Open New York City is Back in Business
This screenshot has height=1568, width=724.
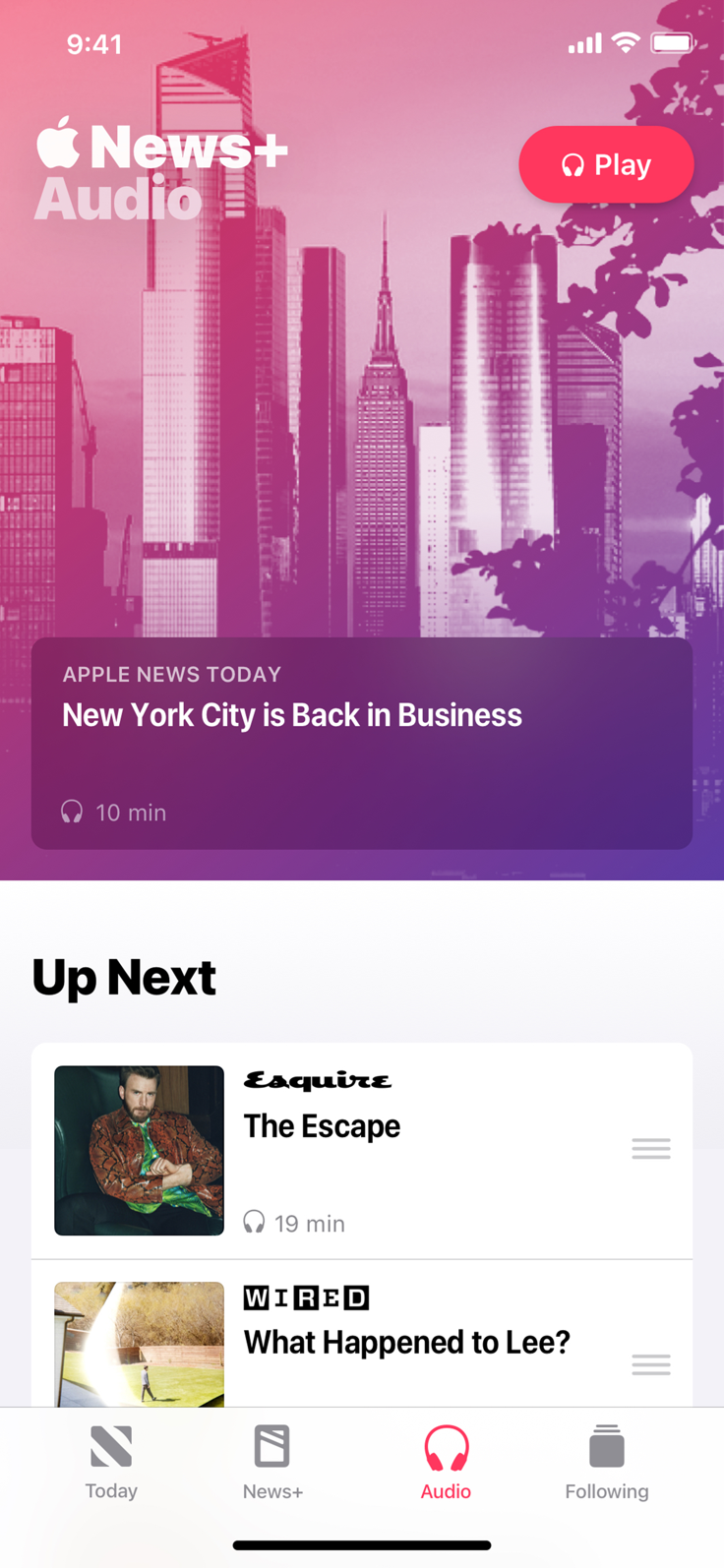[x=361, y=743]
